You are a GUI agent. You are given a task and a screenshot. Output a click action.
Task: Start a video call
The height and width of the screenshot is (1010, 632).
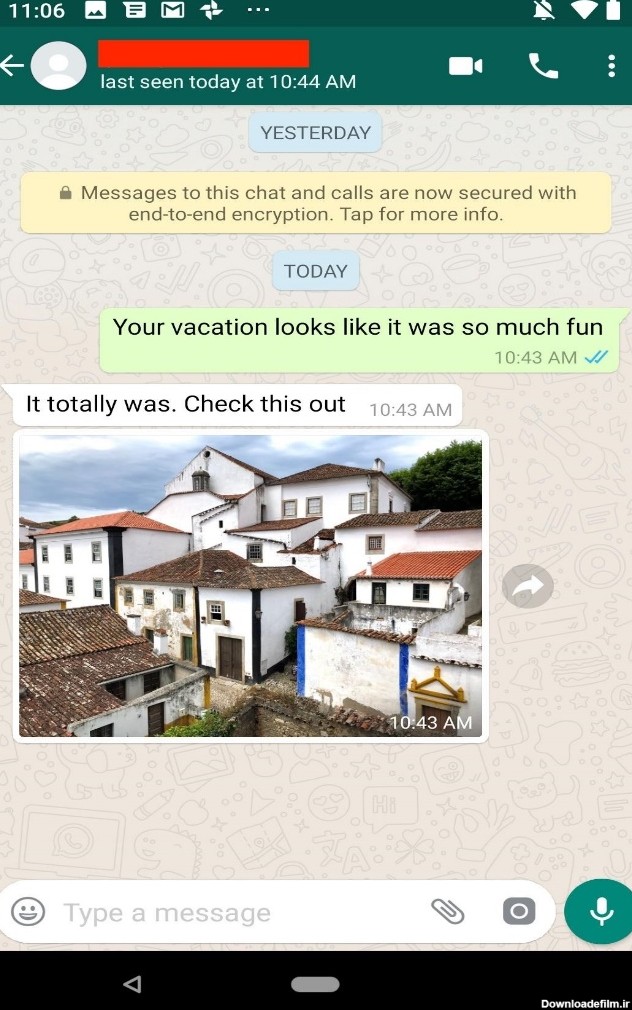pos(465,66)
